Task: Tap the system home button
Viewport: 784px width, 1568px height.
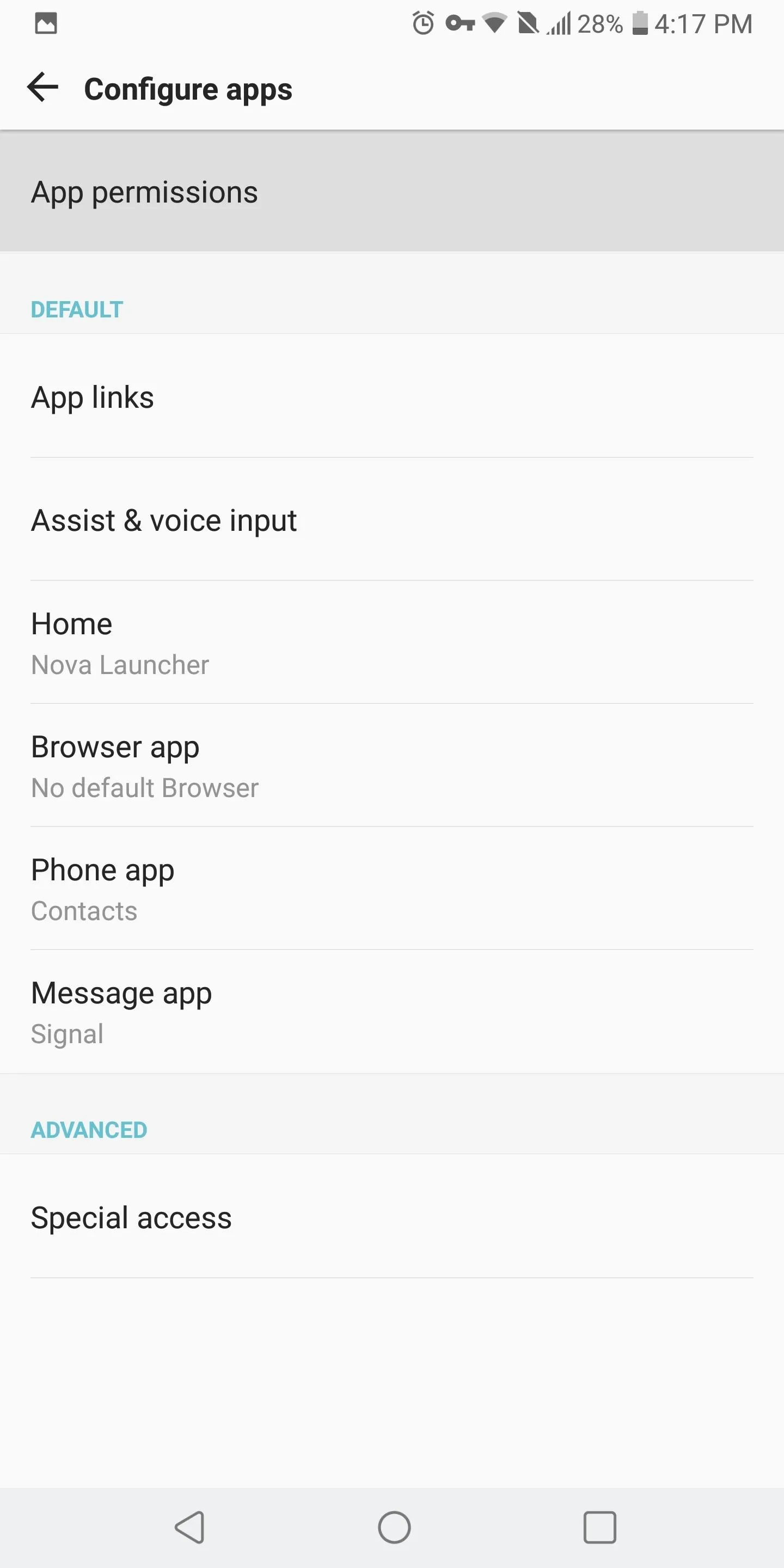Action: tap(394, 1527)
